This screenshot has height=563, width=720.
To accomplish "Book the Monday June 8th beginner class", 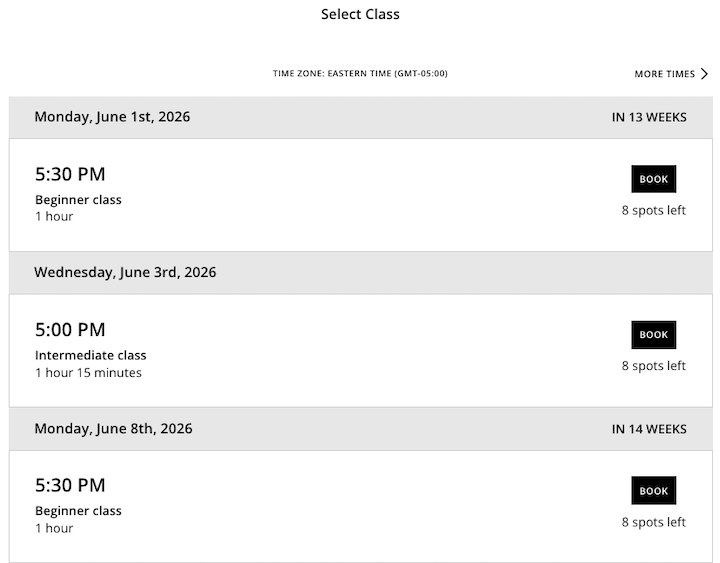I will (653, 491).
